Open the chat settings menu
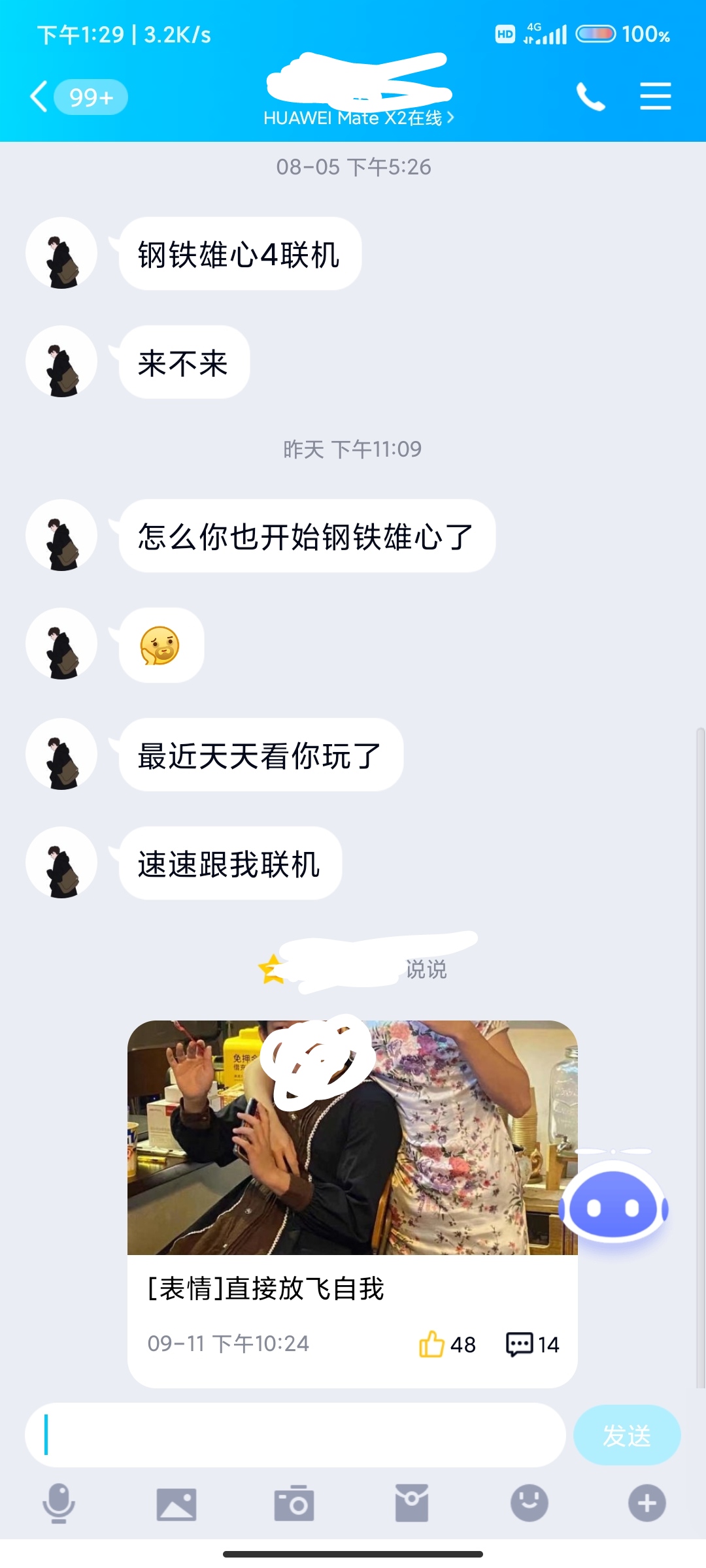 (655, 97)
